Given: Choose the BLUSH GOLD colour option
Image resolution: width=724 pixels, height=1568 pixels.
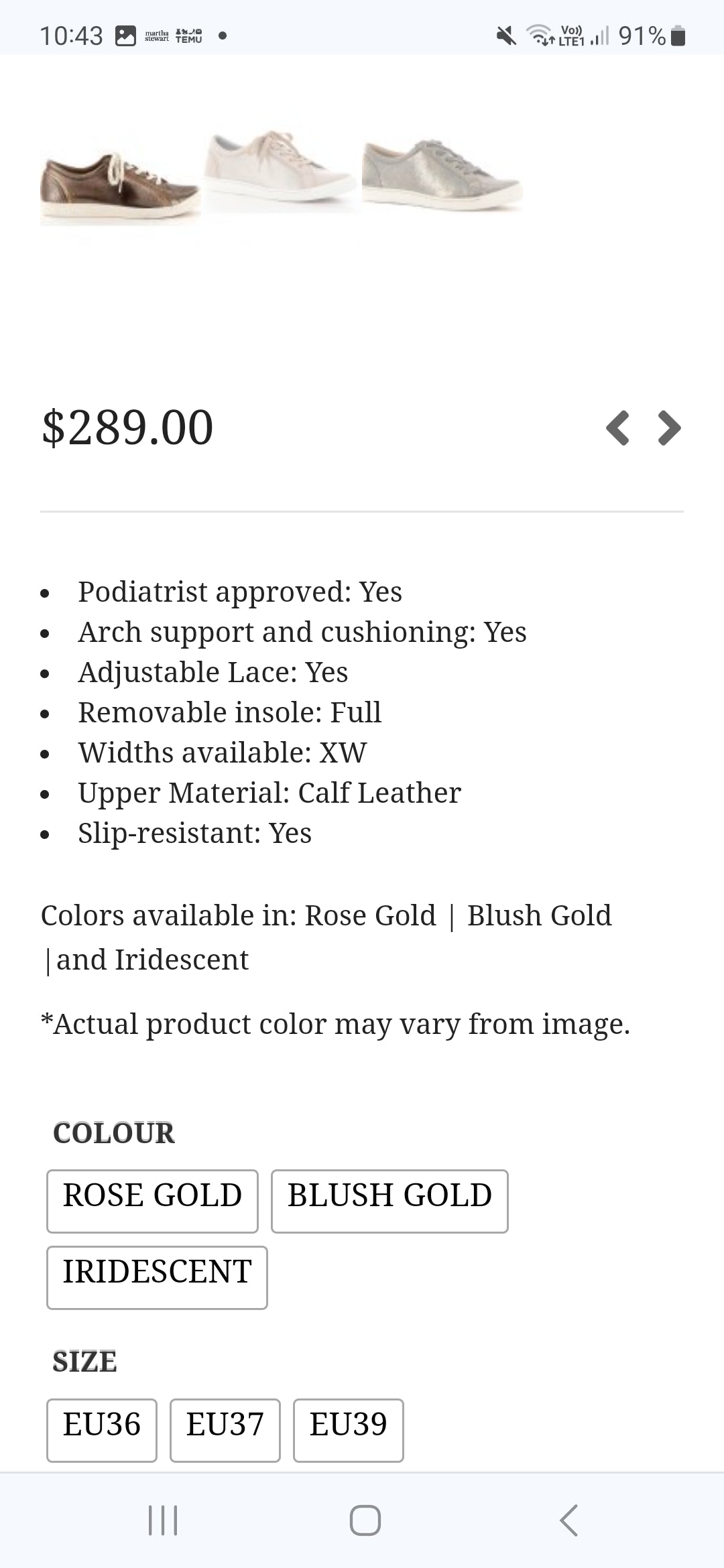Looking at the screenshot, I should tap(389, 1201).
